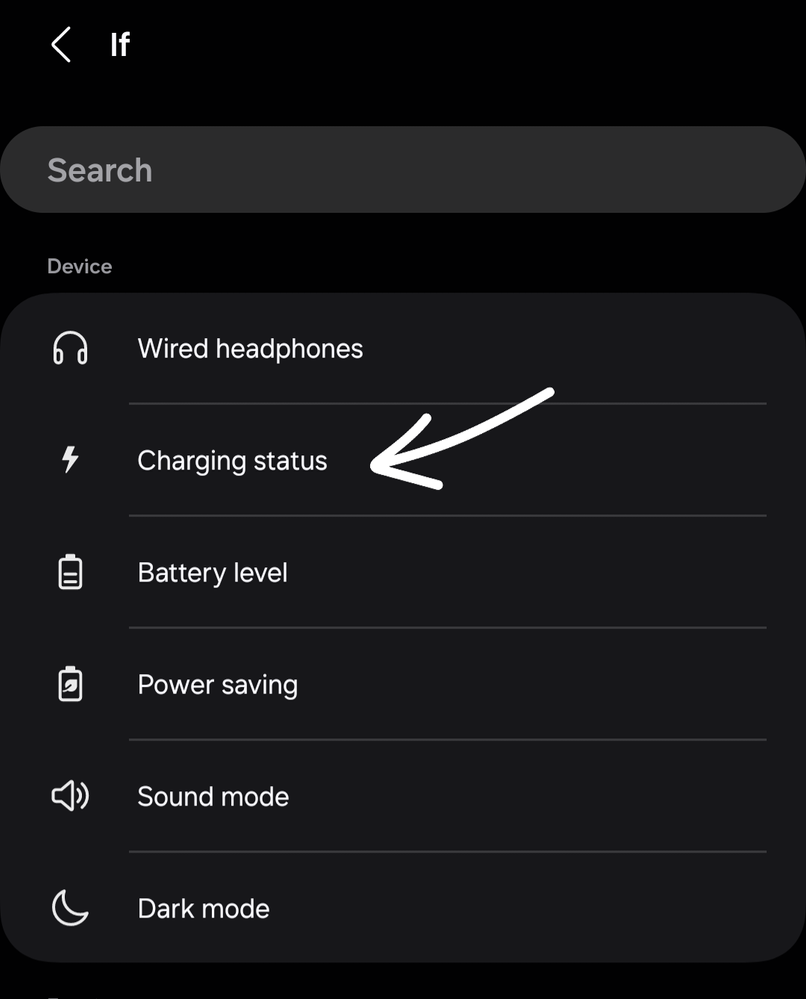806x999 pixels.
Task: Select the Sound mode condition
Action: pos(213,797)
